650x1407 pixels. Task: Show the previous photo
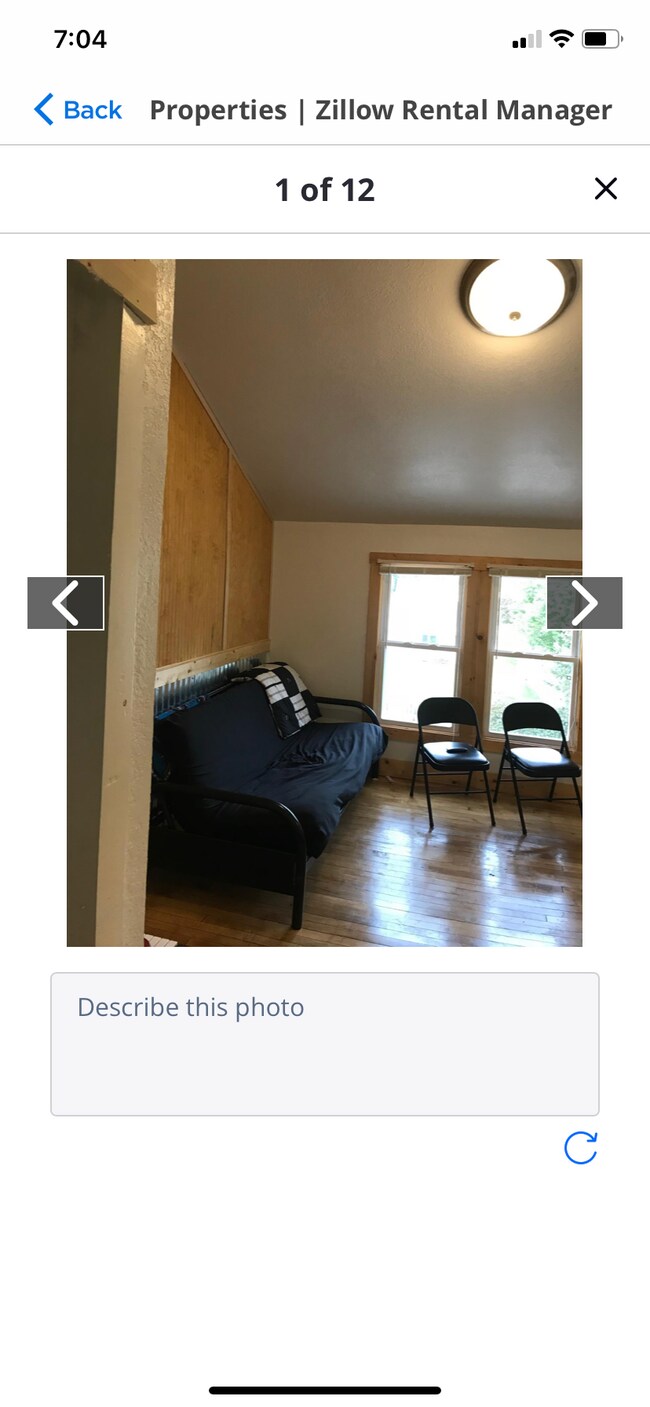(x=66, y=603)
